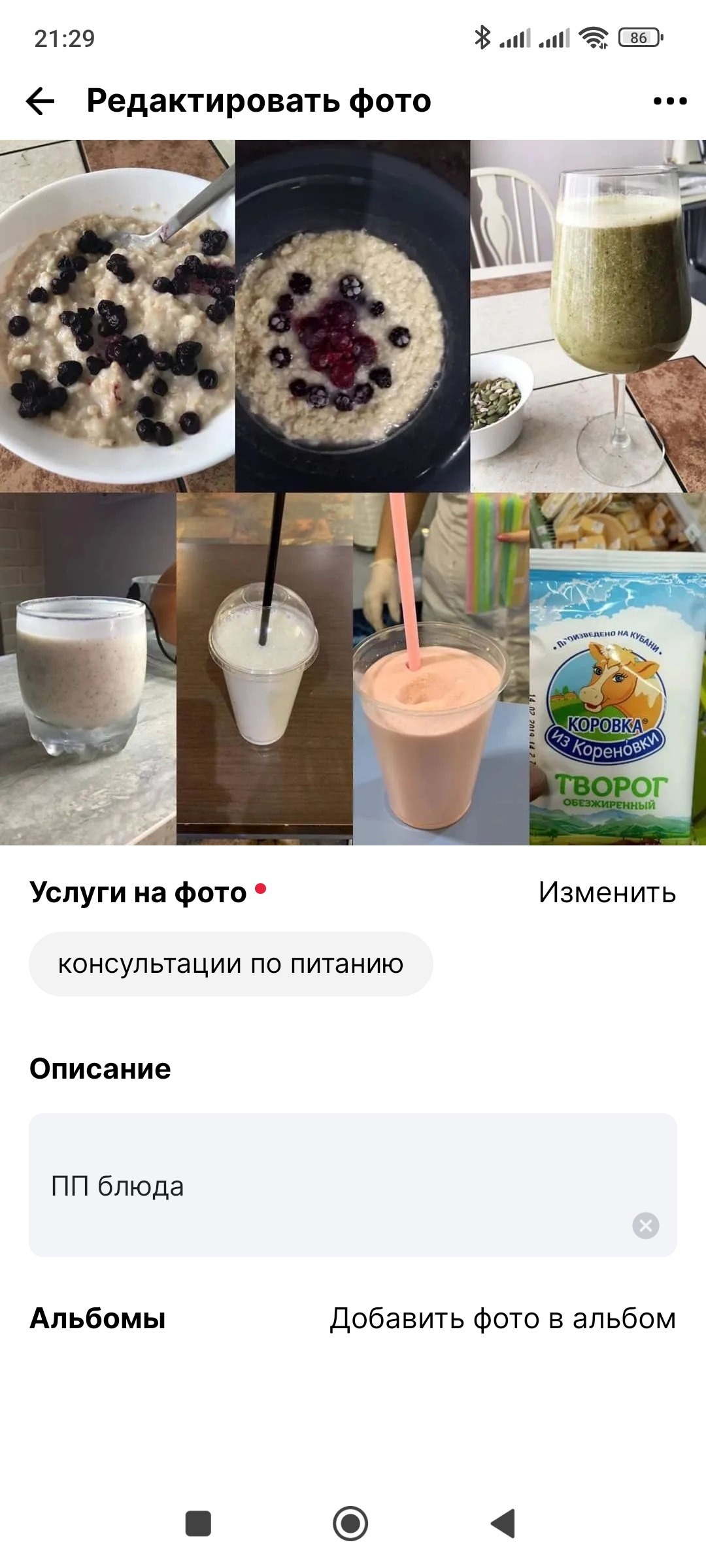This screenshot has width=706, height=1568.
Task: Edit the ПП блюда description field
Action: click(353, 1185)
